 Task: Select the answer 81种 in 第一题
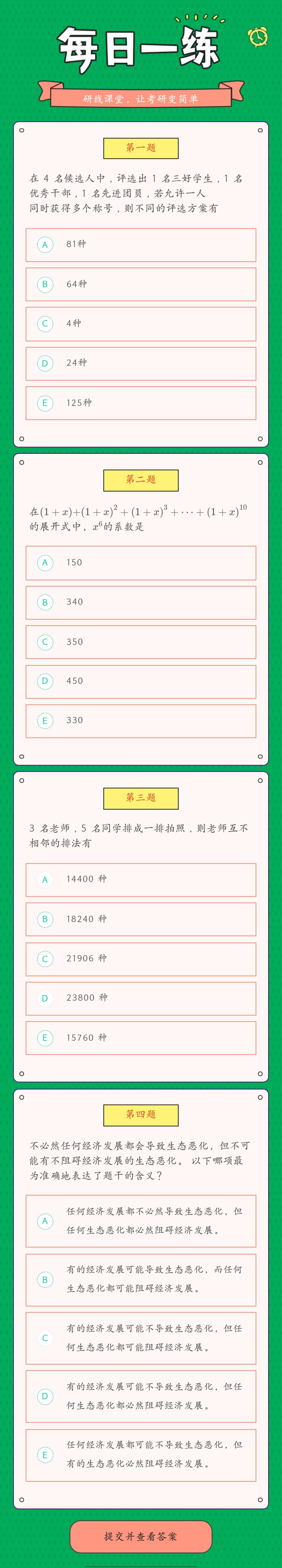pyautogui.click(x=140, y=245)
